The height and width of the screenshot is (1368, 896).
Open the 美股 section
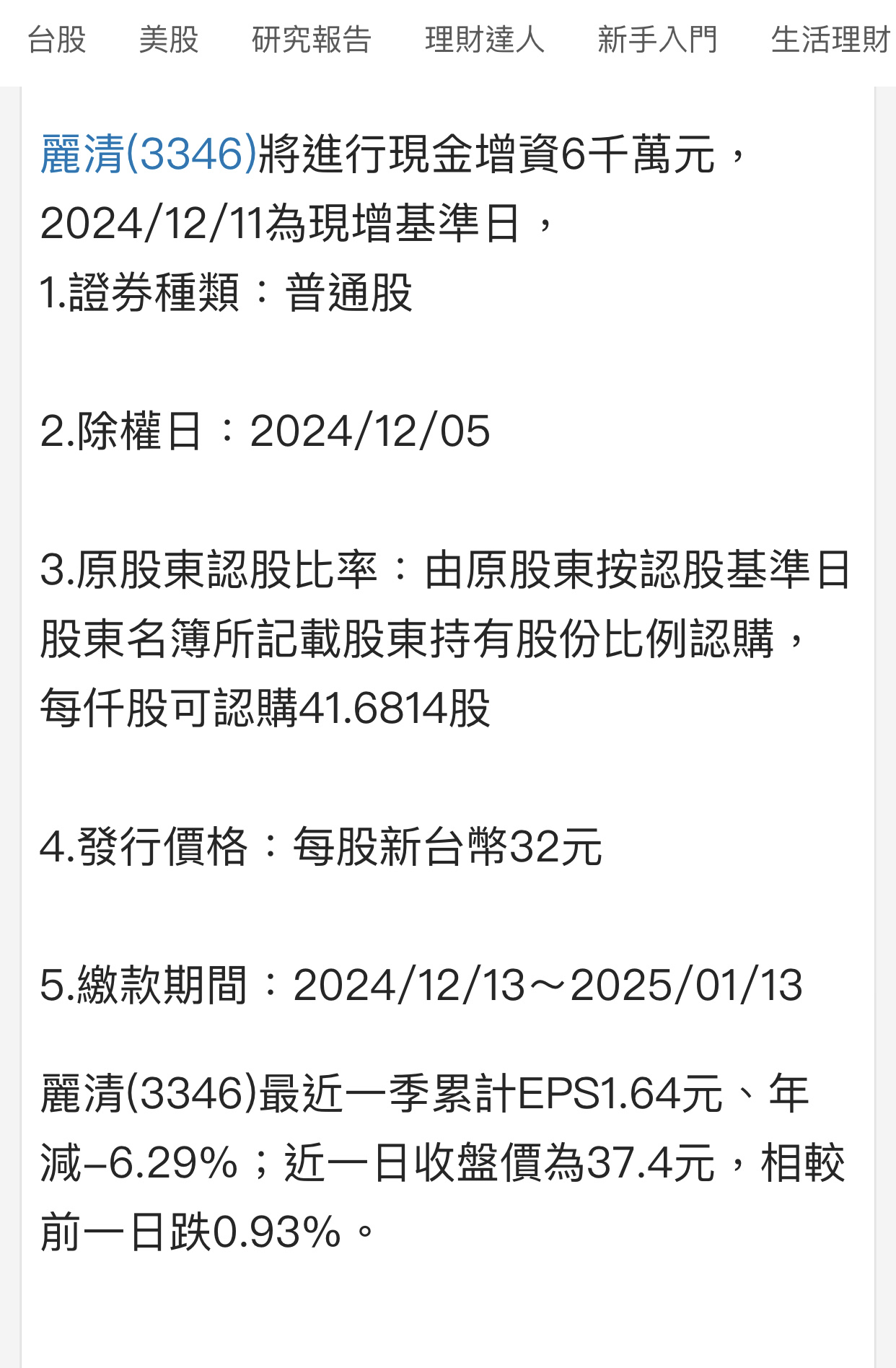168,40
